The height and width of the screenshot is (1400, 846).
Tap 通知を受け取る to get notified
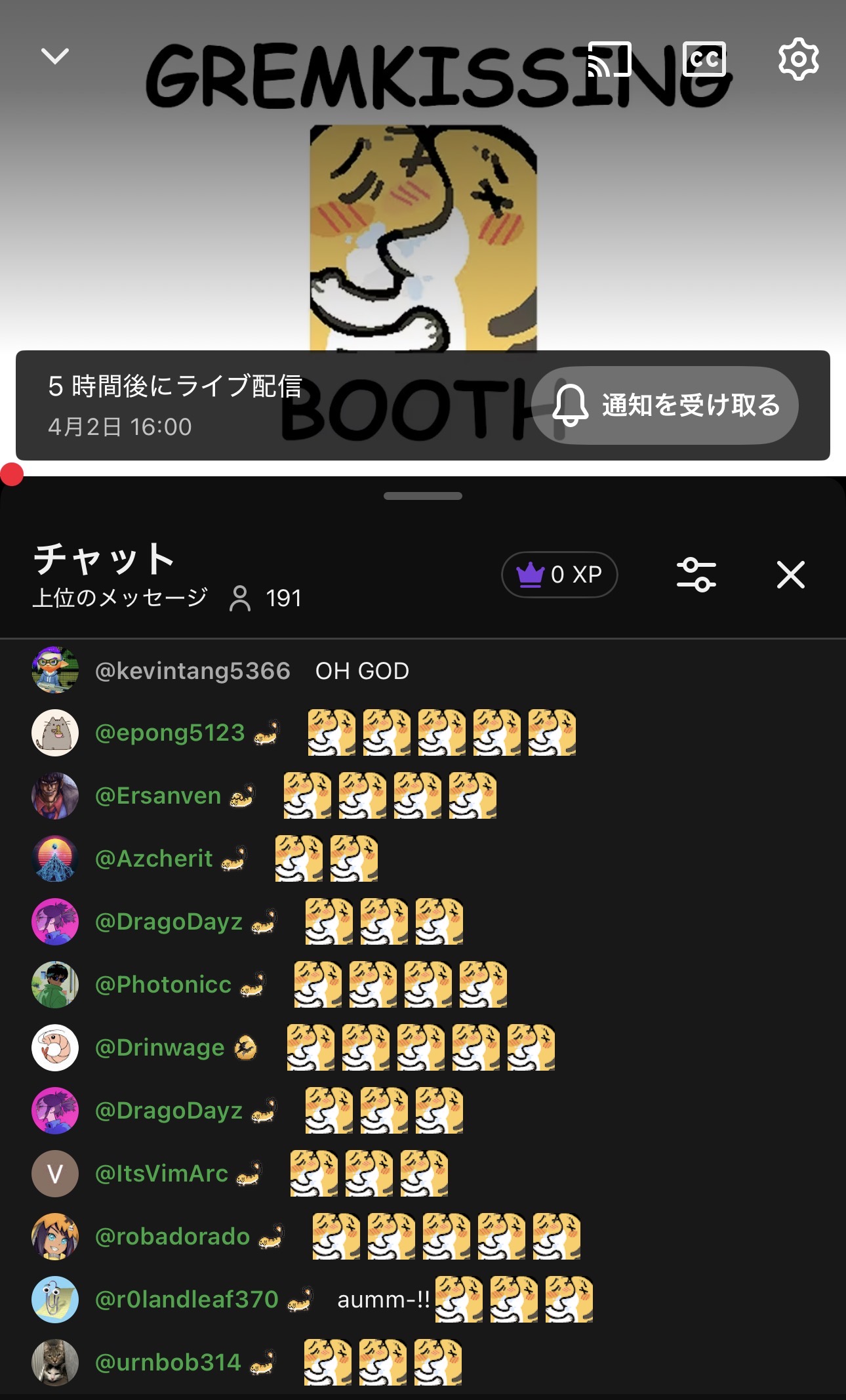[665, 405]
